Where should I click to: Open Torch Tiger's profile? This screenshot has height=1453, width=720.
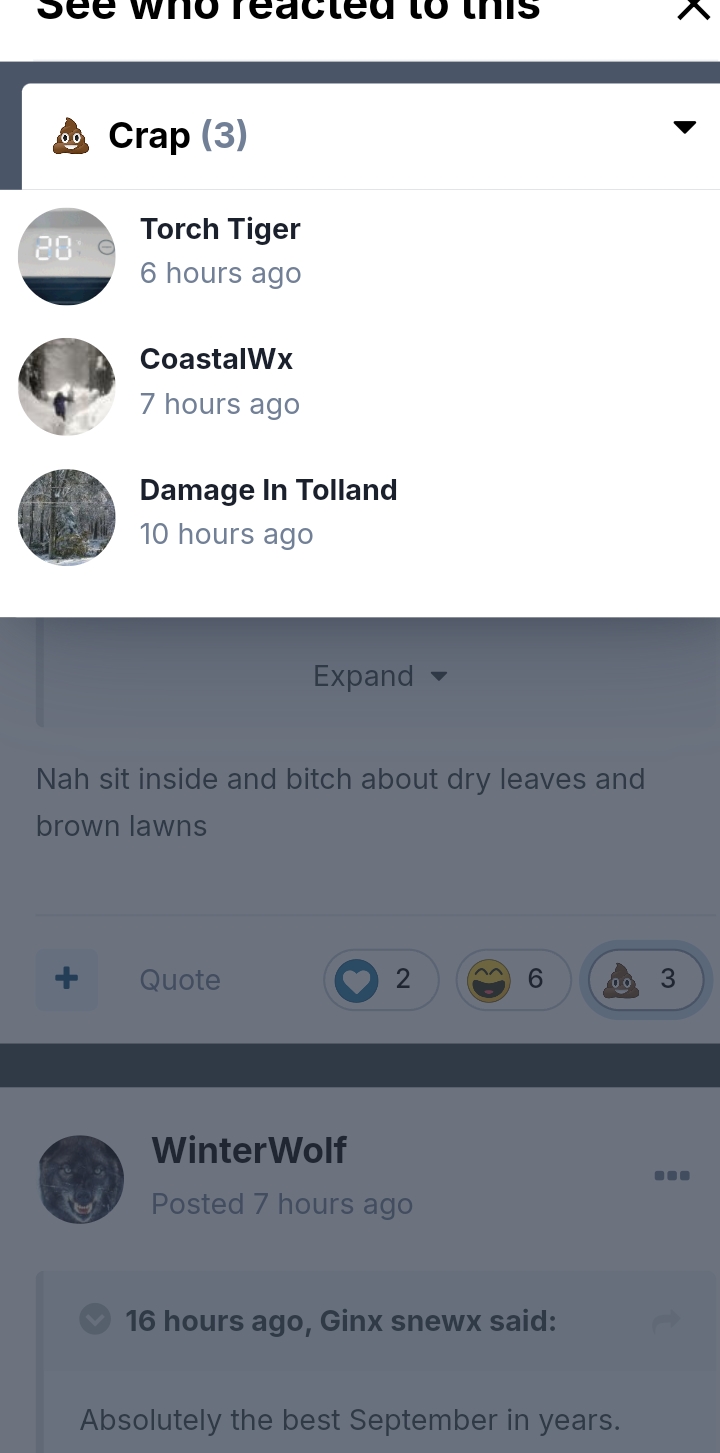(220, 229)
